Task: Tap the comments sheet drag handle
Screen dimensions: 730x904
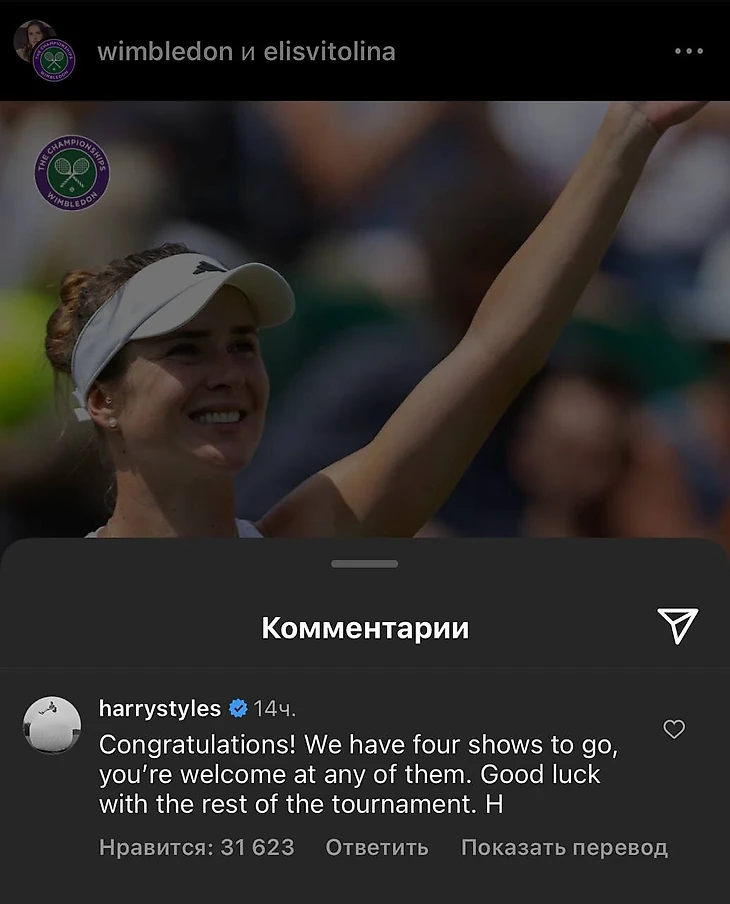Action: (365, 564)
